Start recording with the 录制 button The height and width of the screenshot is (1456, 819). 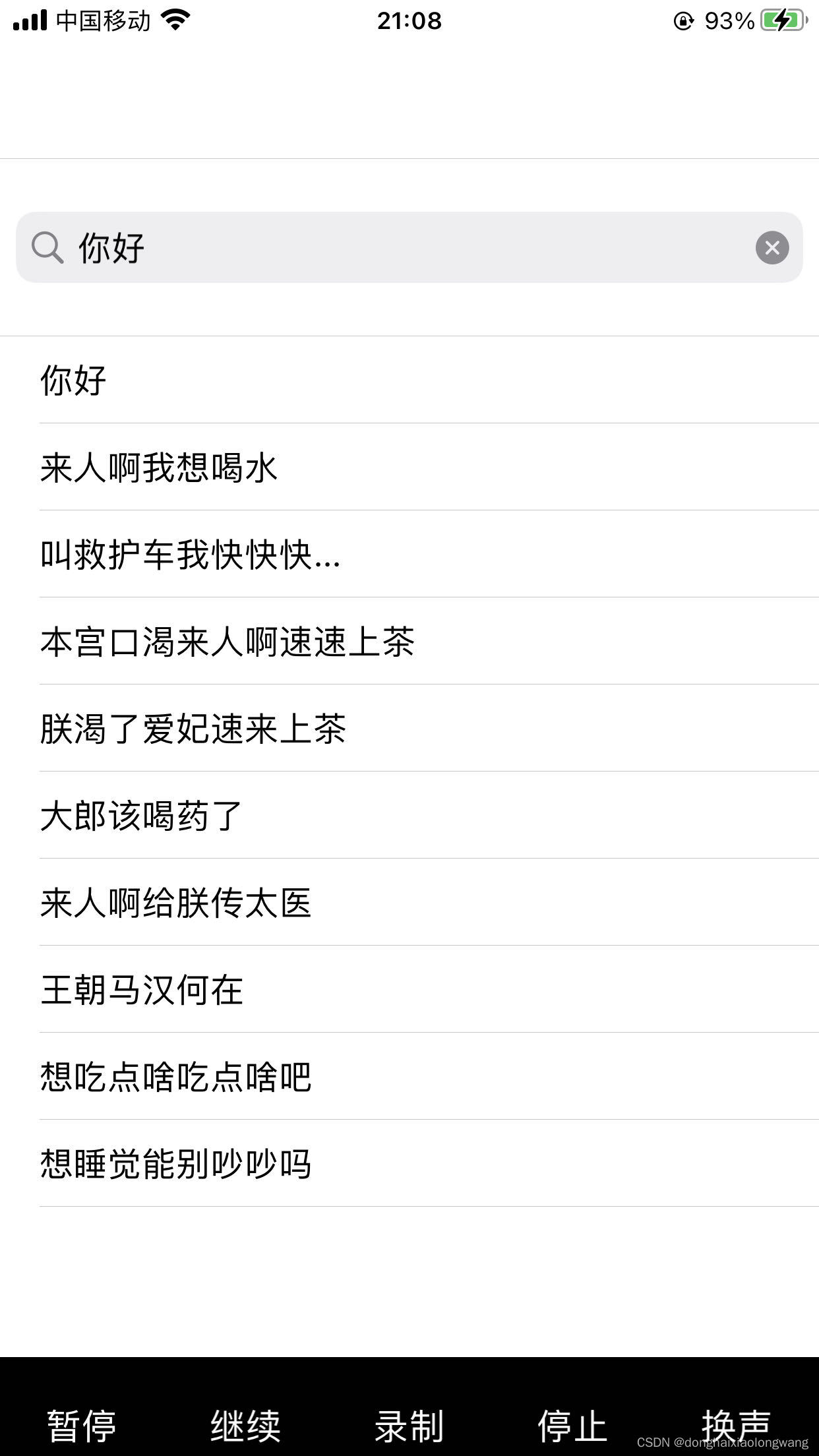coord(409,1426)
